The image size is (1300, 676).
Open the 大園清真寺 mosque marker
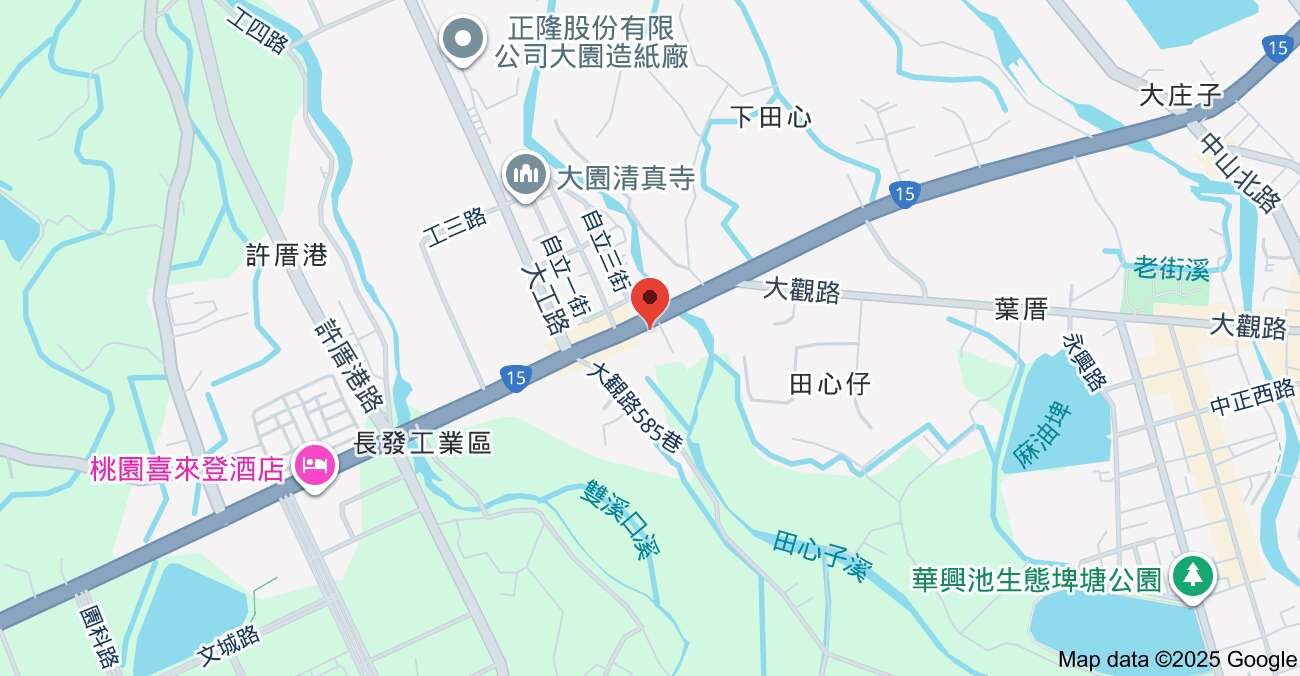[525, 176]
